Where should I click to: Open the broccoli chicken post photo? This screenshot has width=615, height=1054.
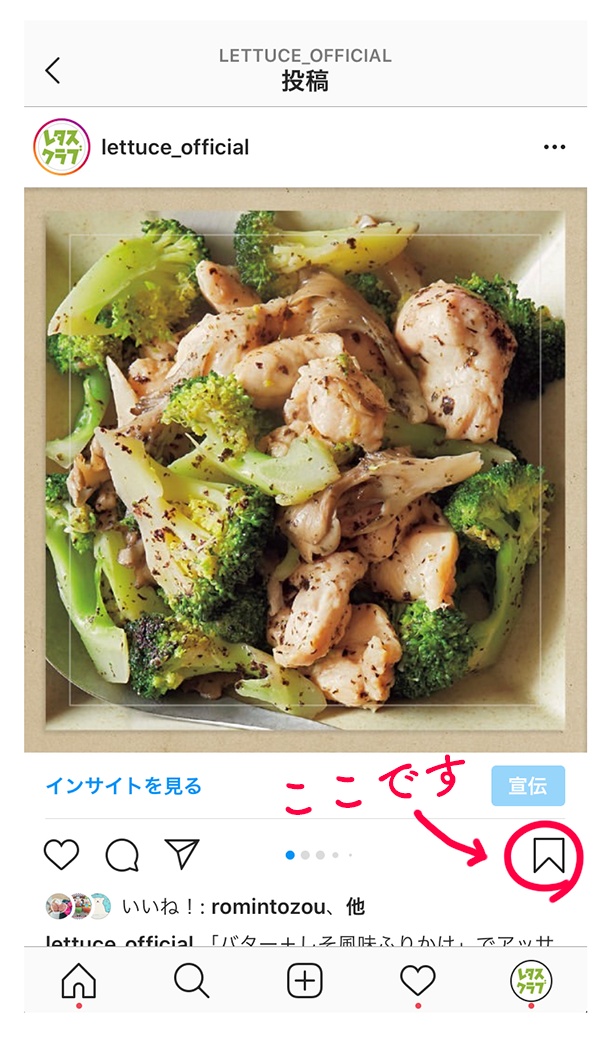coord(305,468)
